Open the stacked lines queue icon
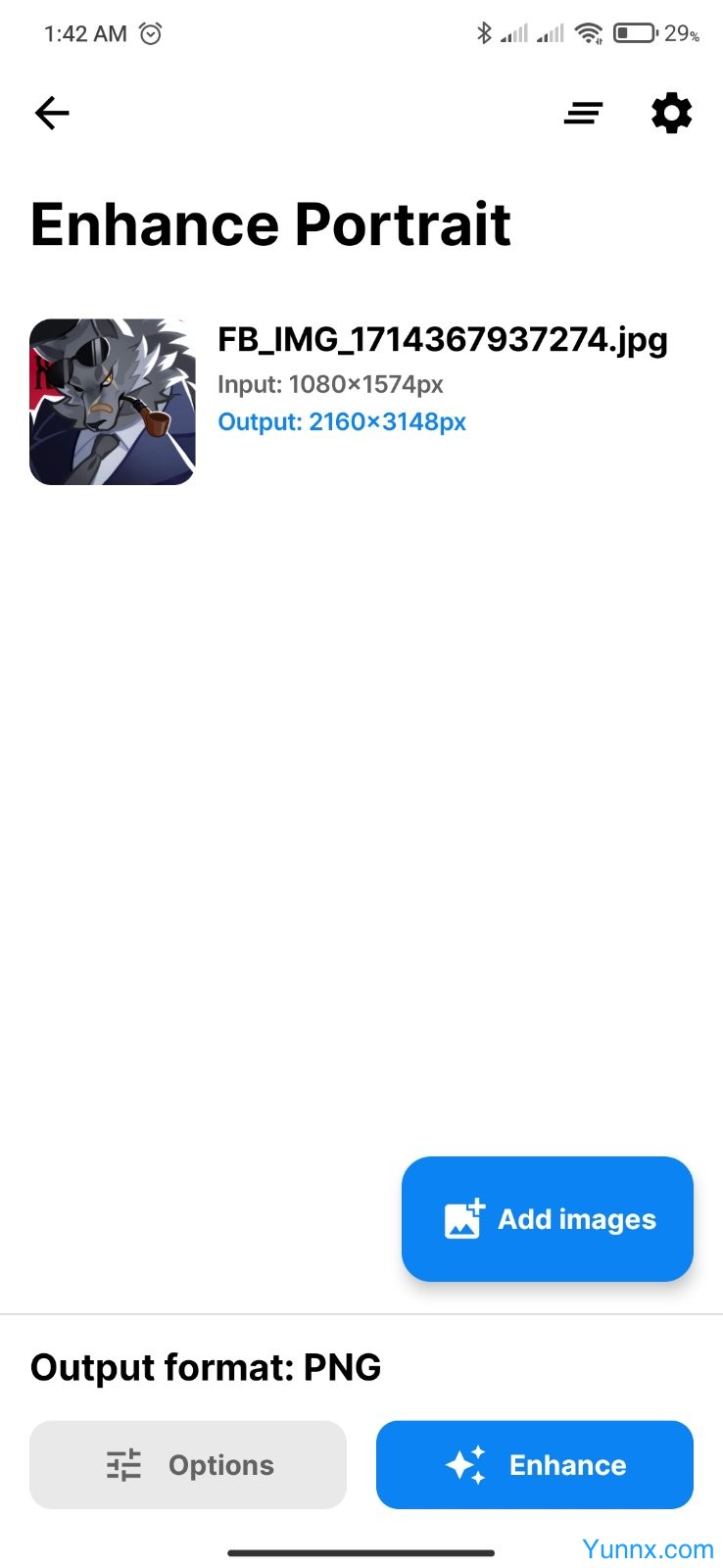723x1568 pixels. pos(583,114)
